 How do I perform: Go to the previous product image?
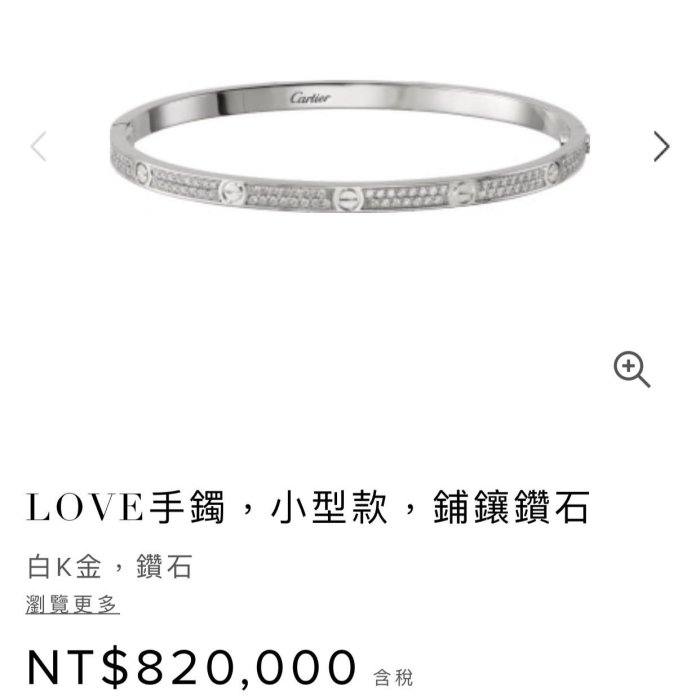39,147
